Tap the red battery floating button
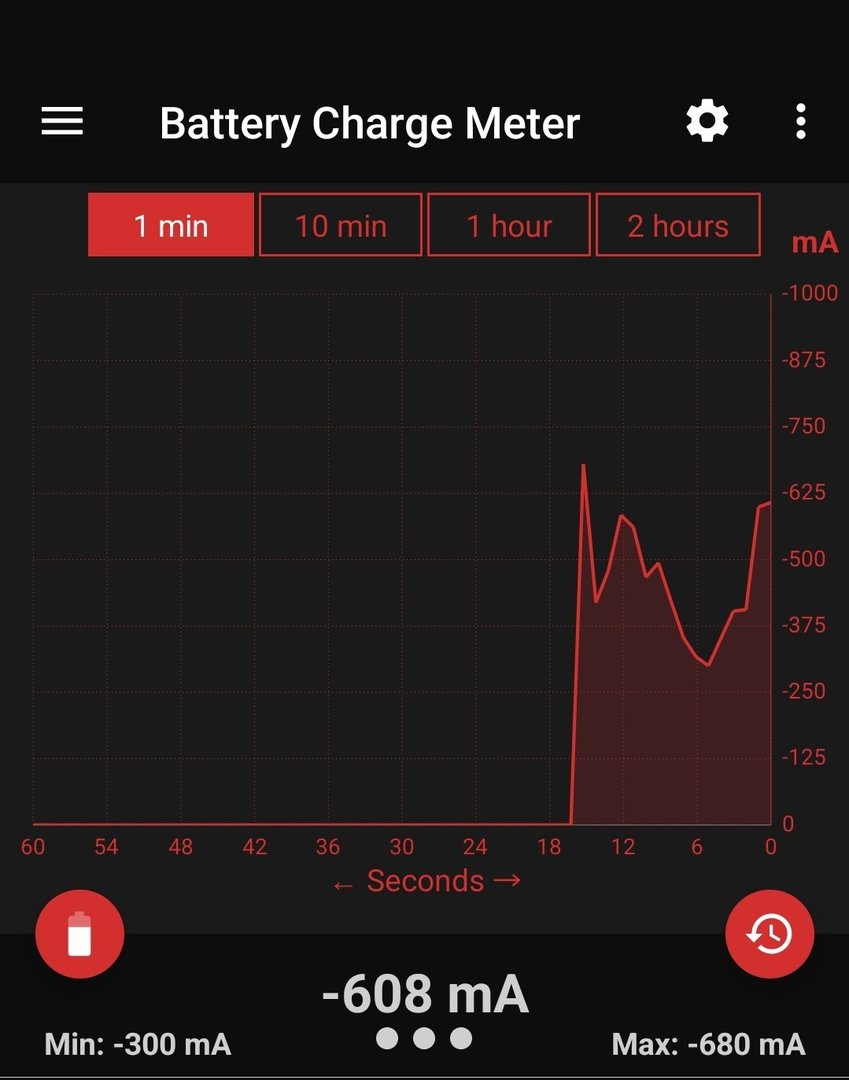 pos(80,934)
